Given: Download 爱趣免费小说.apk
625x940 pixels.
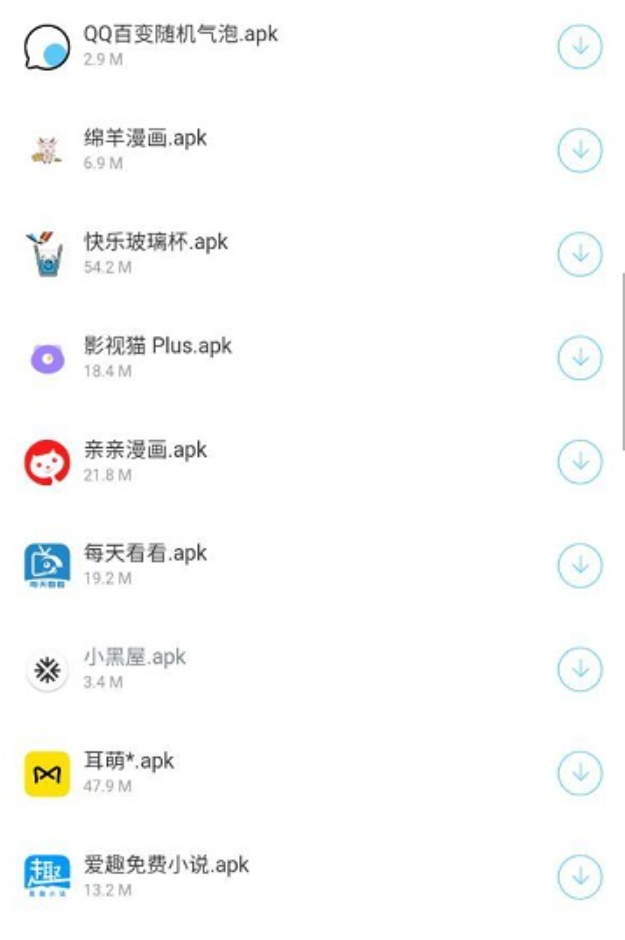Looking at the screenshot, I should pyautogui.click(x=580, y=877).
